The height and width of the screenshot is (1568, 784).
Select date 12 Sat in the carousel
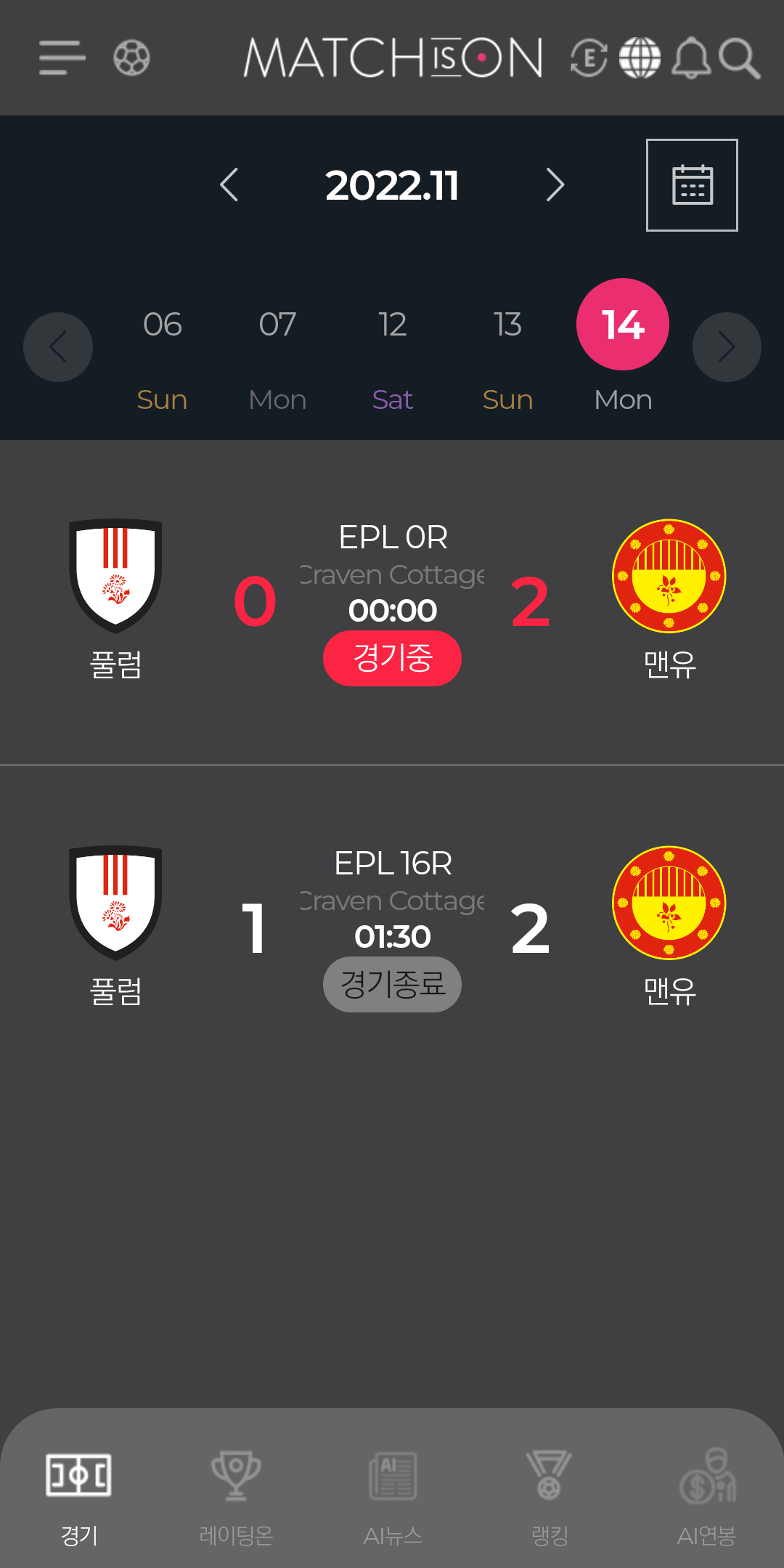tap(391, 325)
